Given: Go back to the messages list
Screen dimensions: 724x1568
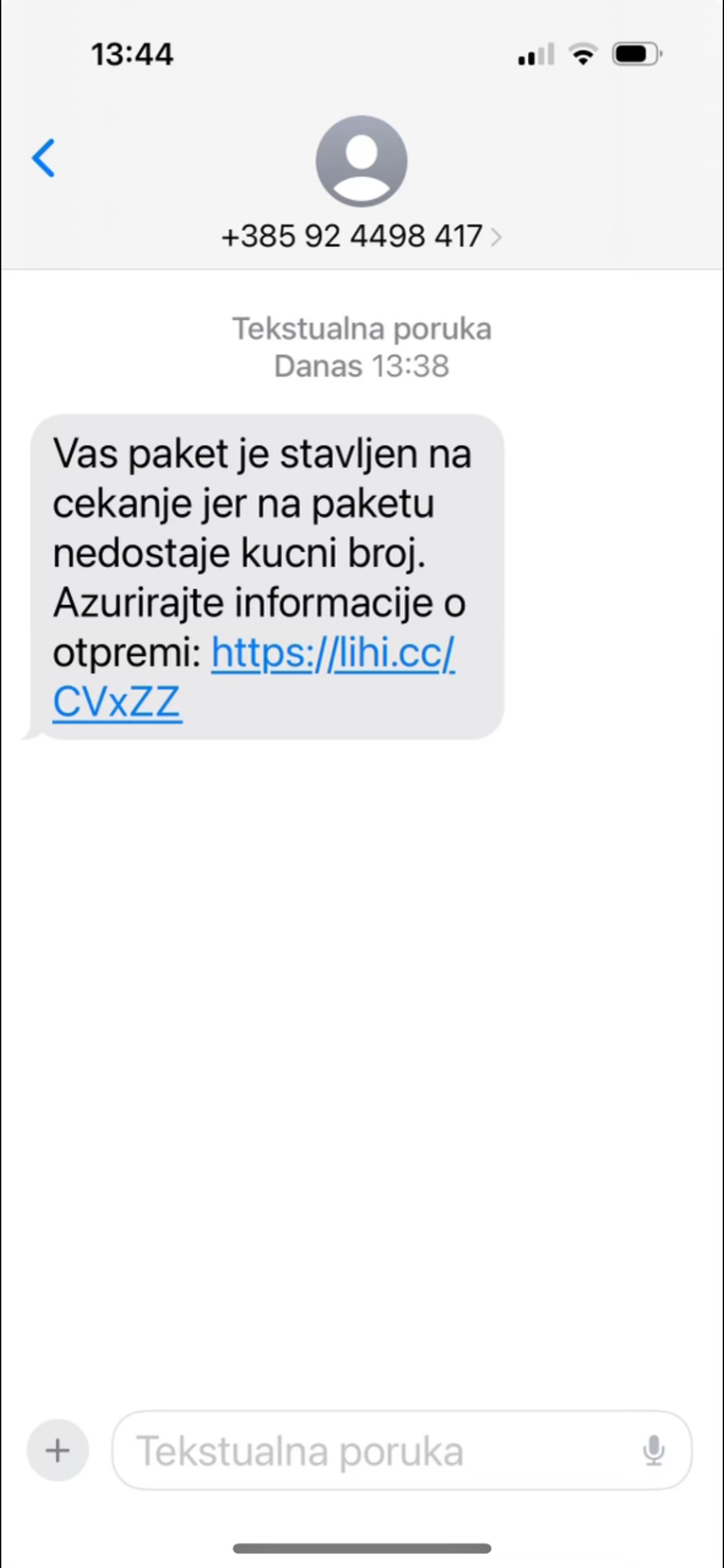Looking at the screenshot, I should point(44,158).
